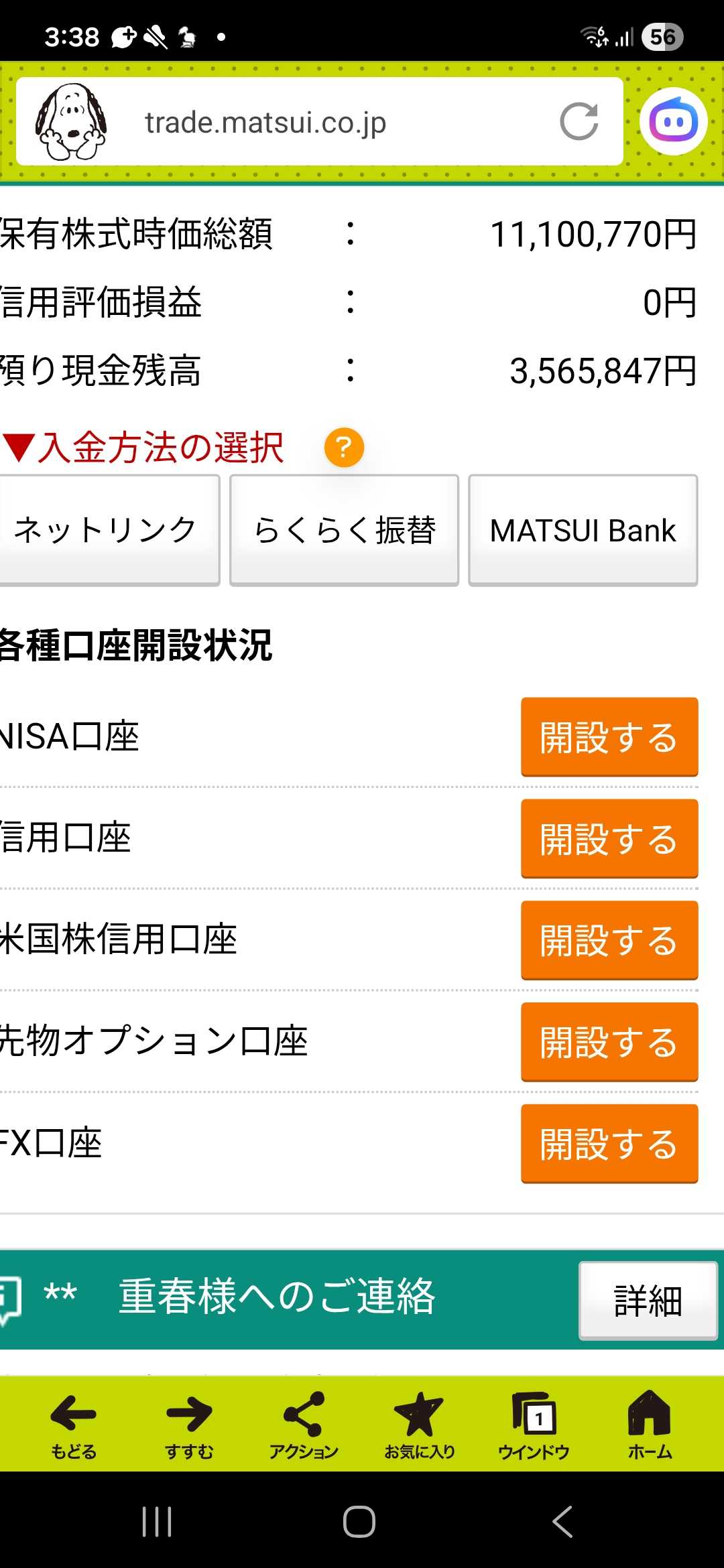Open 米国株信用口座 via 開設する
724x1568 pixels.
point(609,940)
